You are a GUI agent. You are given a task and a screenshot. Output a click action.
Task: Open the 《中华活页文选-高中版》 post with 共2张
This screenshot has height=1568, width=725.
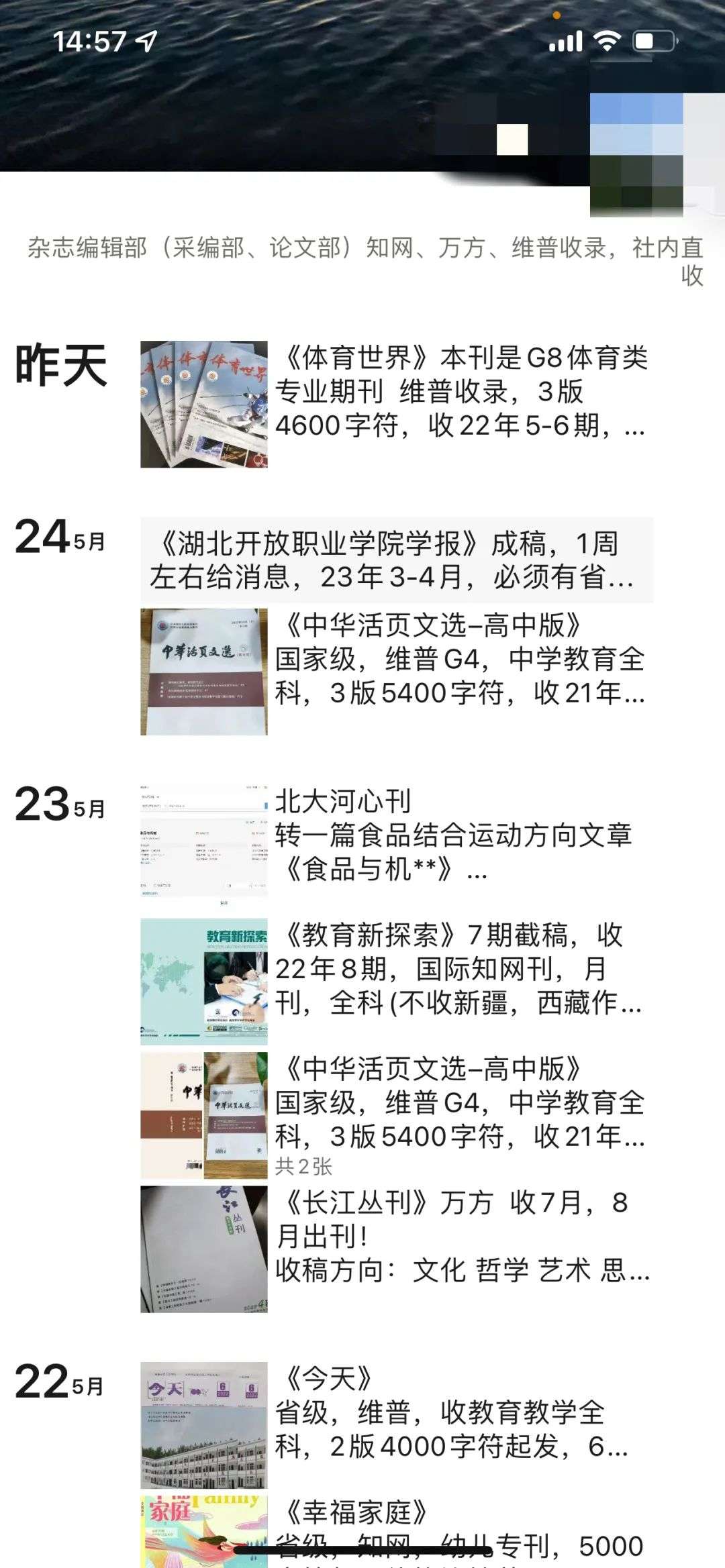pos(396,1115)
